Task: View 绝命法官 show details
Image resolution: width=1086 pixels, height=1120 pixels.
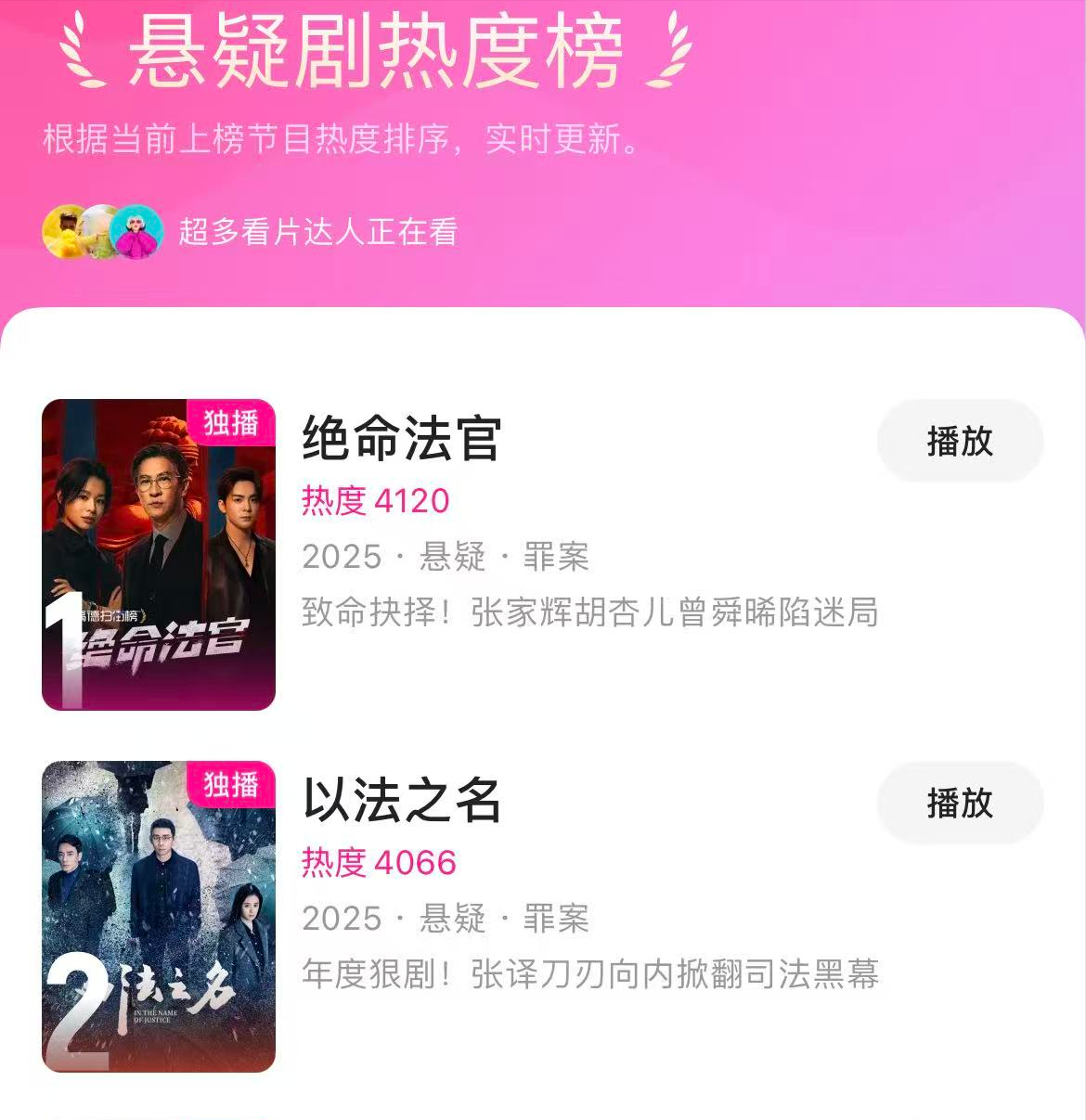Action: [401, 439]
